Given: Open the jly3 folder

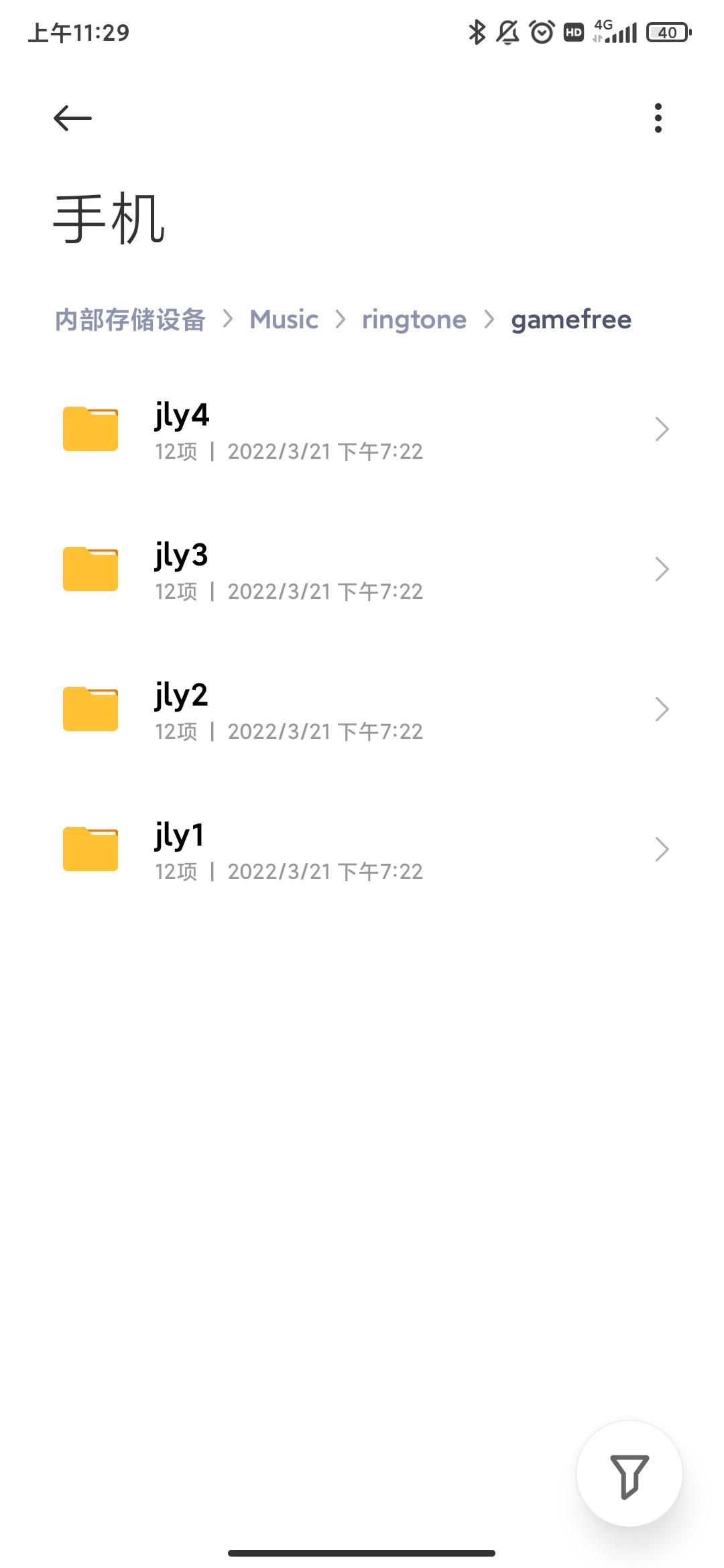Looking at the screenshot, I should [362, 570].
